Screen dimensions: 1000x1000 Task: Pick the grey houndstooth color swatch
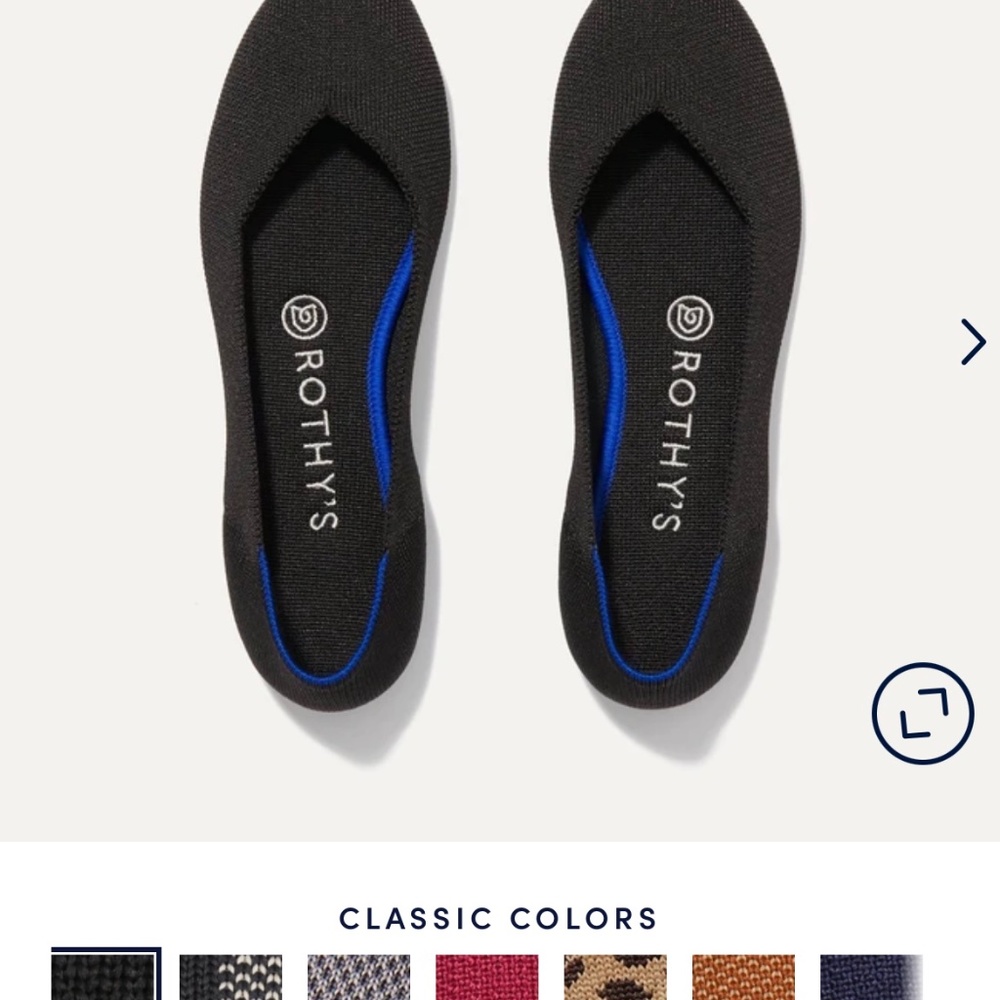tap(358, 977)
